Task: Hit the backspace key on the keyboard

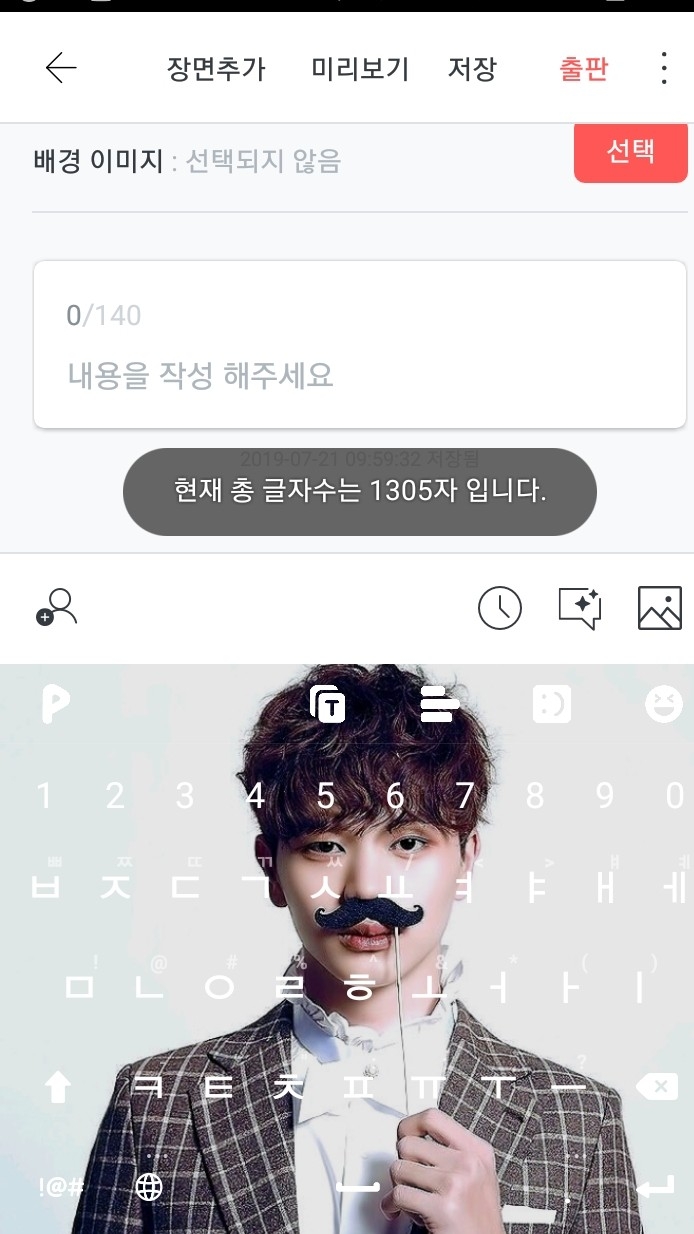Action: coord(656,1086)
